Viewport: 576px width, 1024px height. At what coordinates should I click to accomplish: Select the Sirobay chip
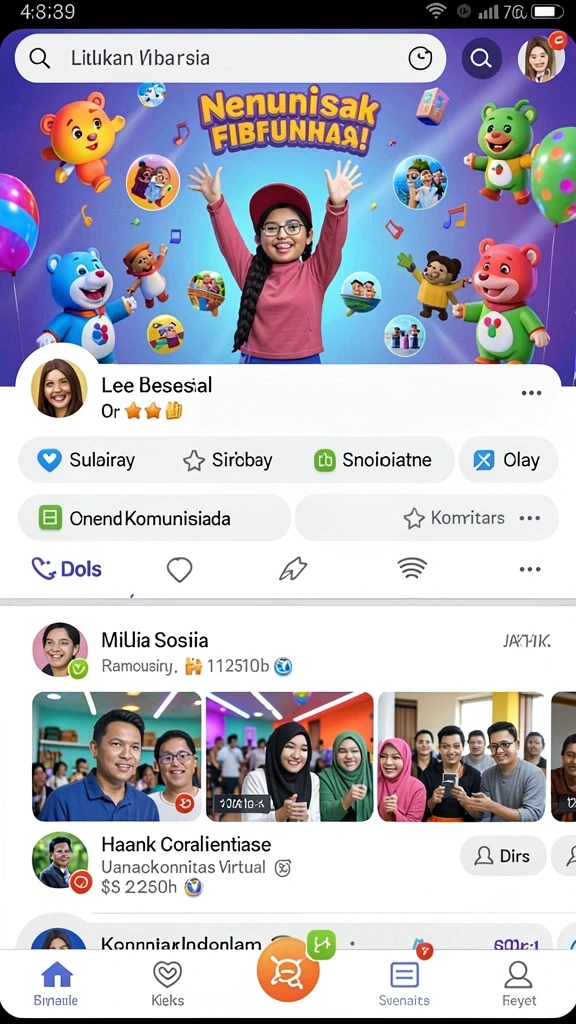click(x=227, y=460)
